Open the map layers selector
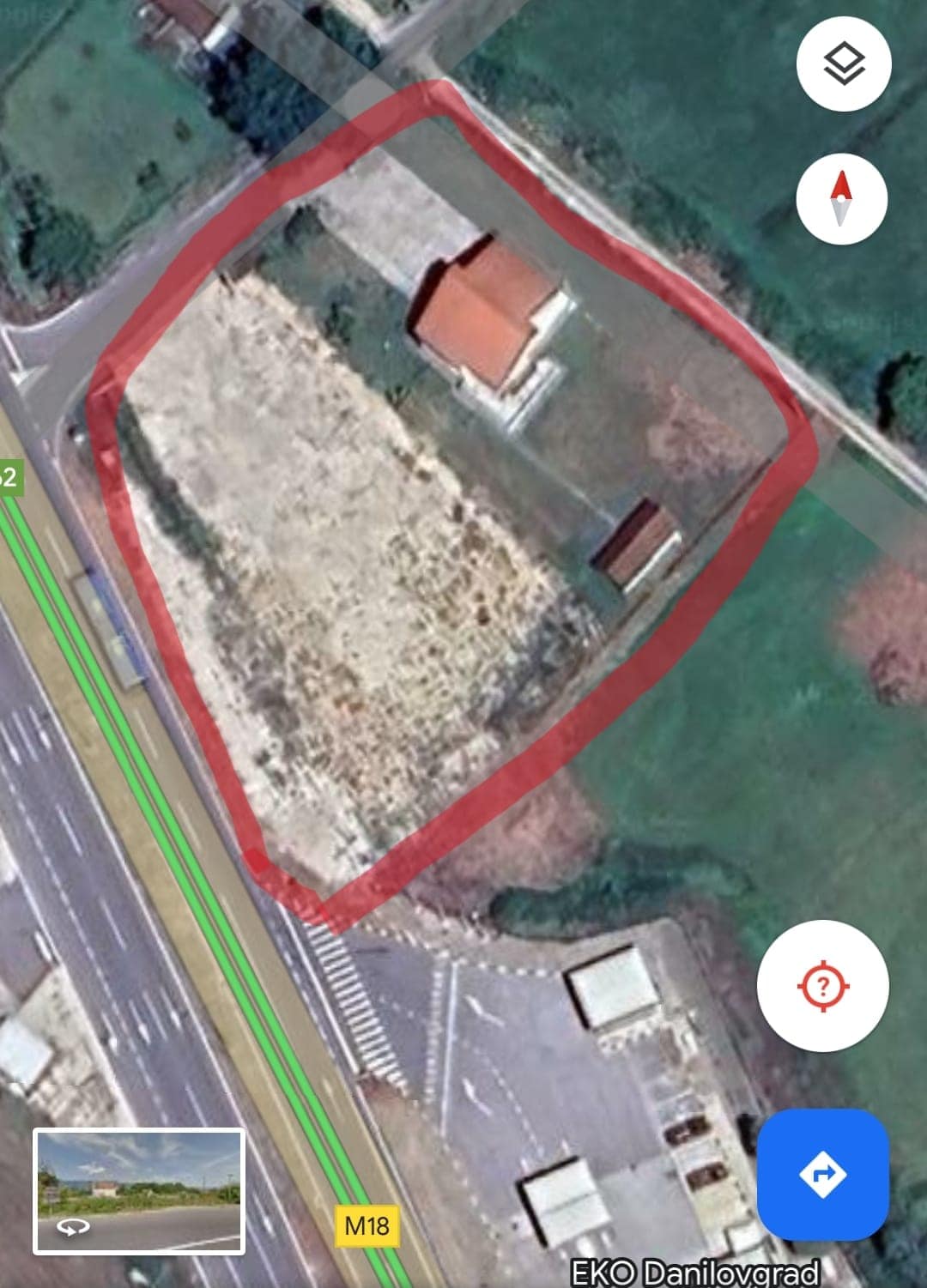 click(844, 64)
